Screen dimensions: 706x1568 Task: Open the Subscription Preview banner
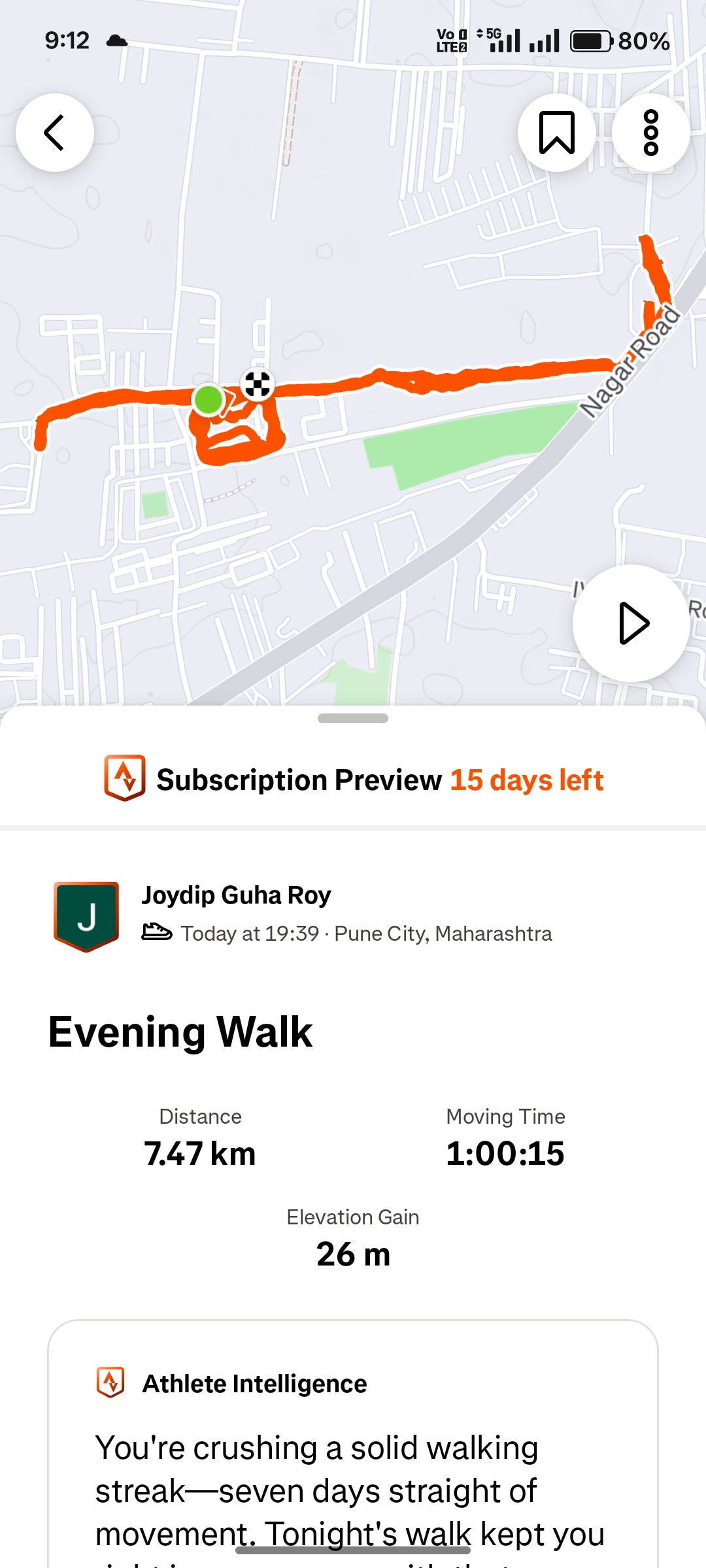(353, 779)
